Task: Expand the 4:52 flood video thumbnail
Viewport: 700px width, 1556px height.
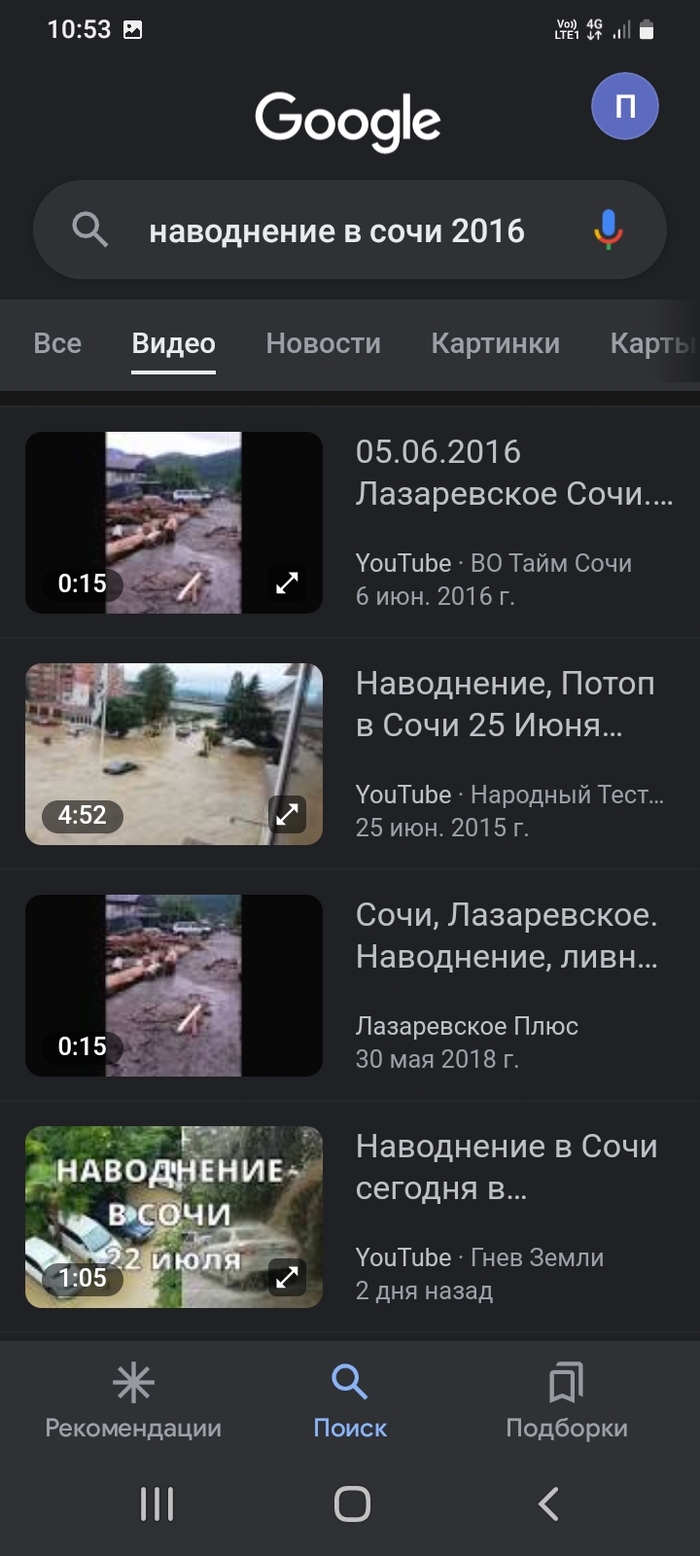Action: point(287,815)
